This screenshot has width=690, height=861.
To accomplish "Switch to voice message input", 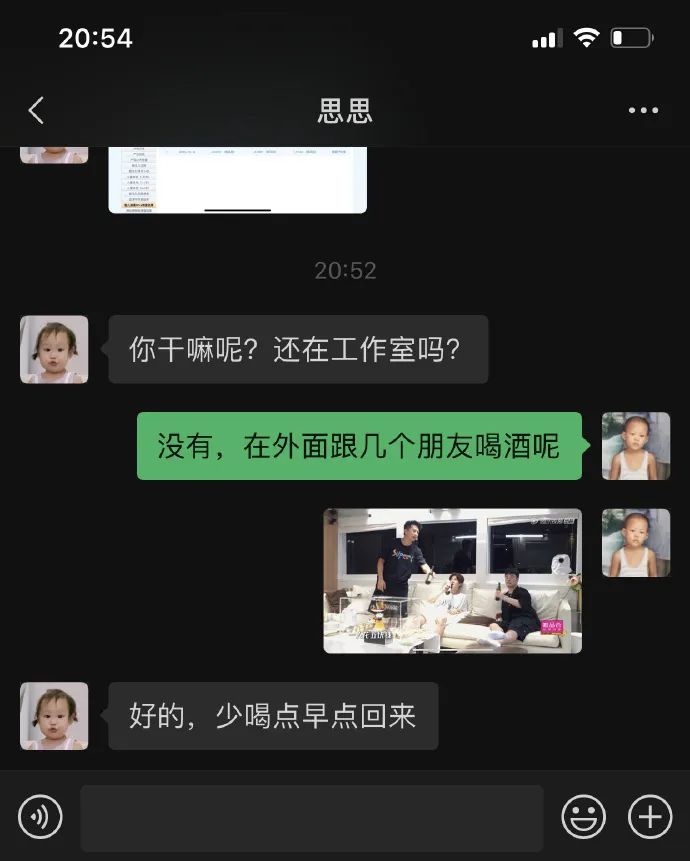I will coord(40,817).
